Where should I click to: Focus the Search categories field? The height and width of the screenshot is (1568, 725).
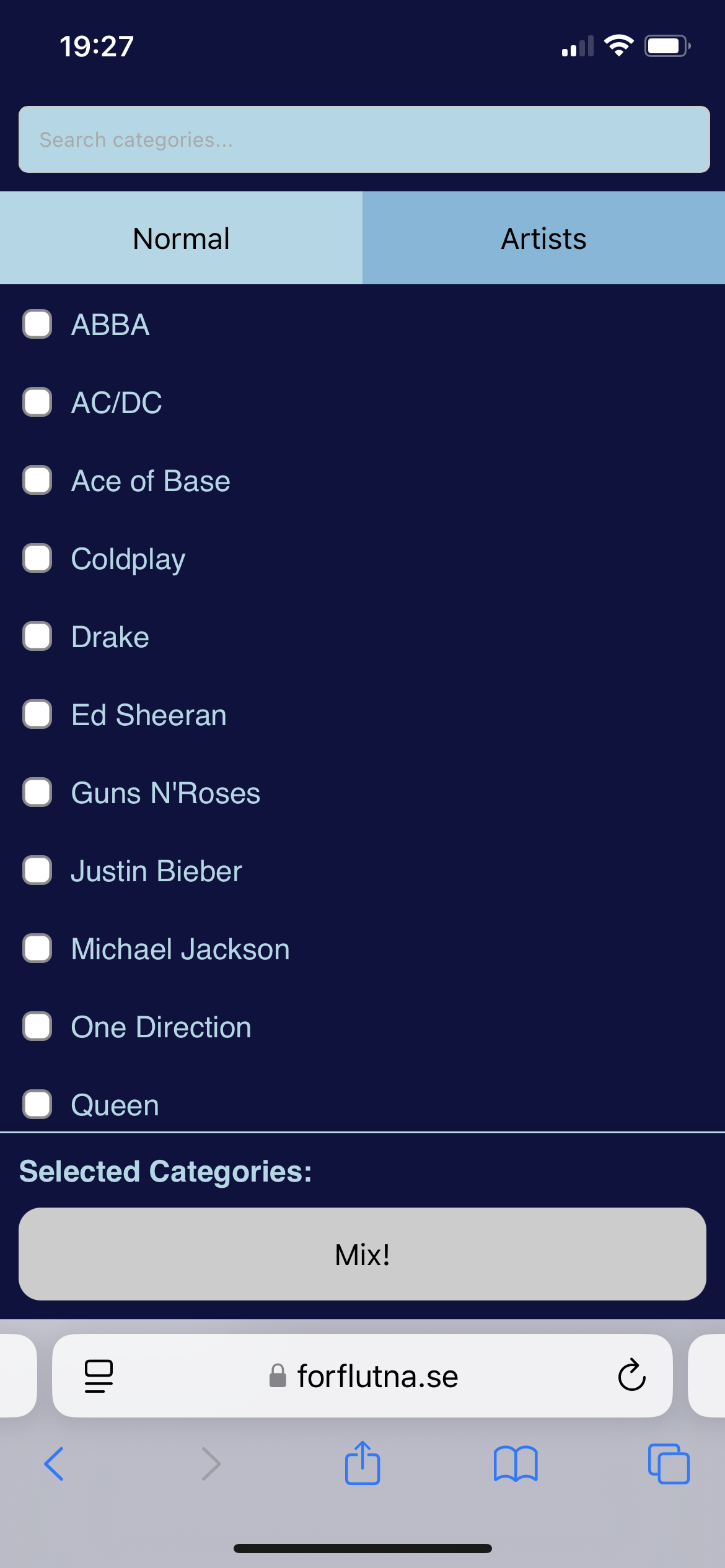[364, 139]
